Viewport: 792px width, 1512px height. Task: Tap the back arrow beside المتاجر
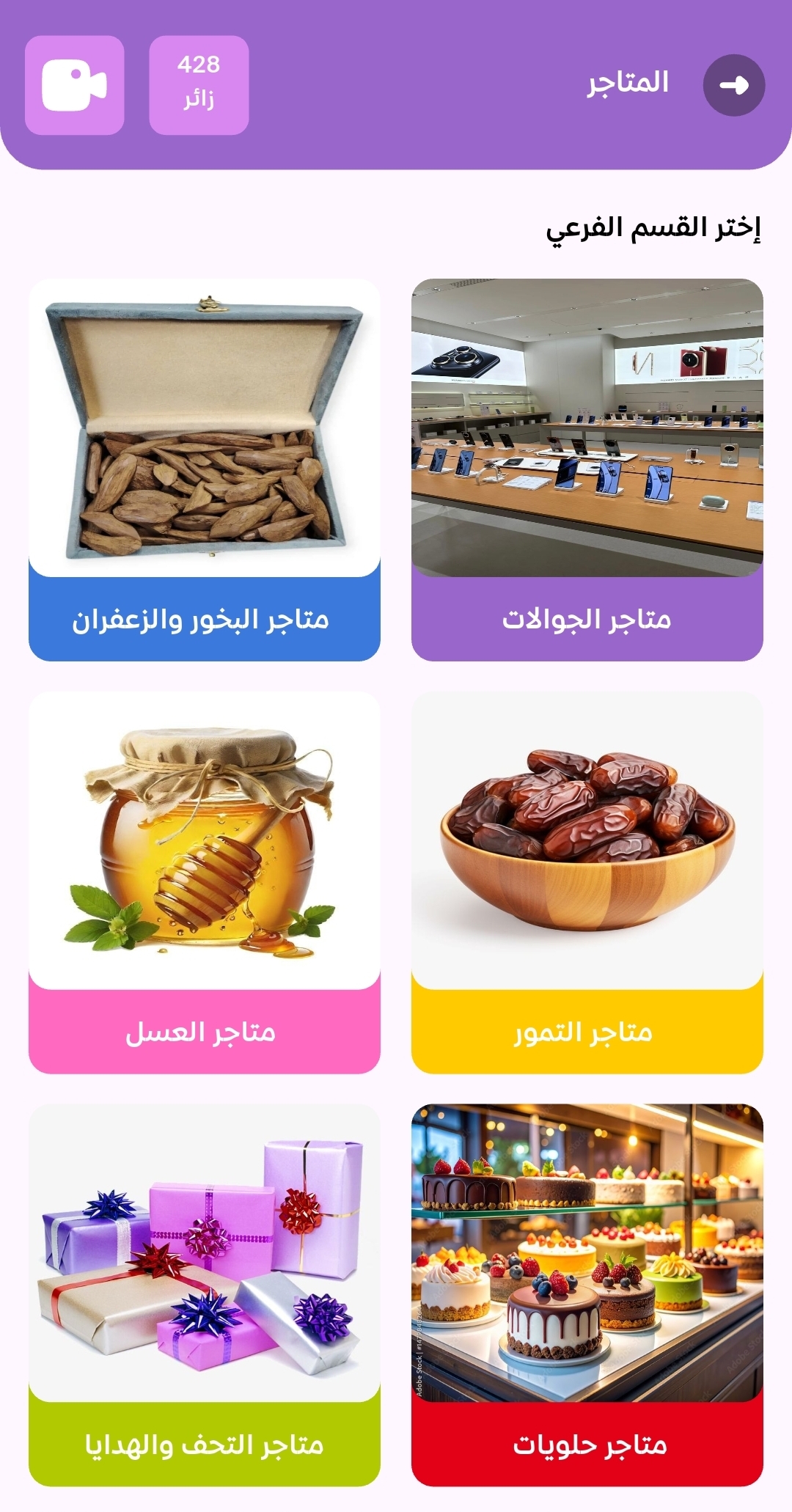pyautogui.click(x=733, y=85)
